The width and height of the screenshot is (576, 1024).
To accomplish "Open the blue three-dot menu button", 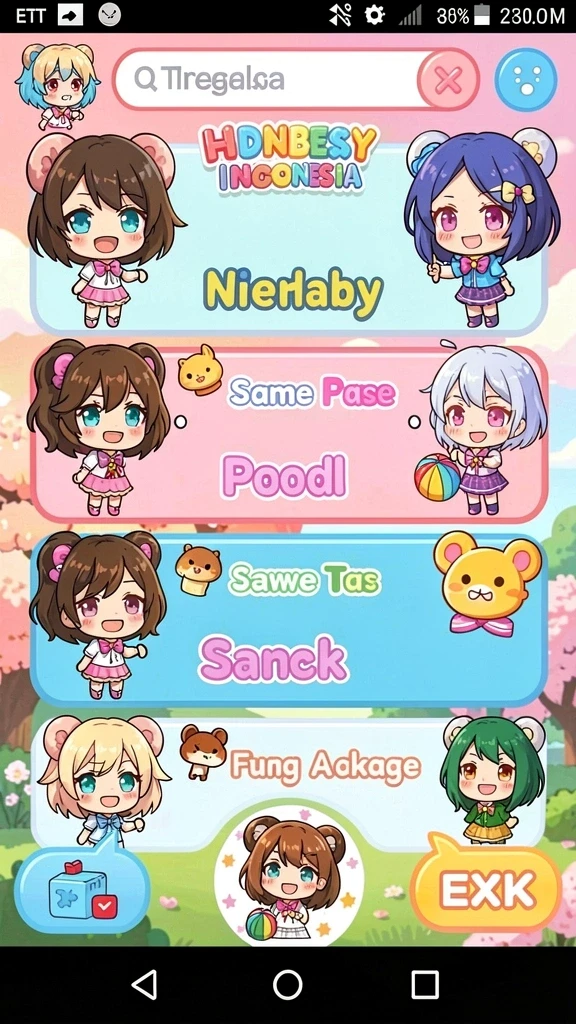I will click(x=526, y=79).
